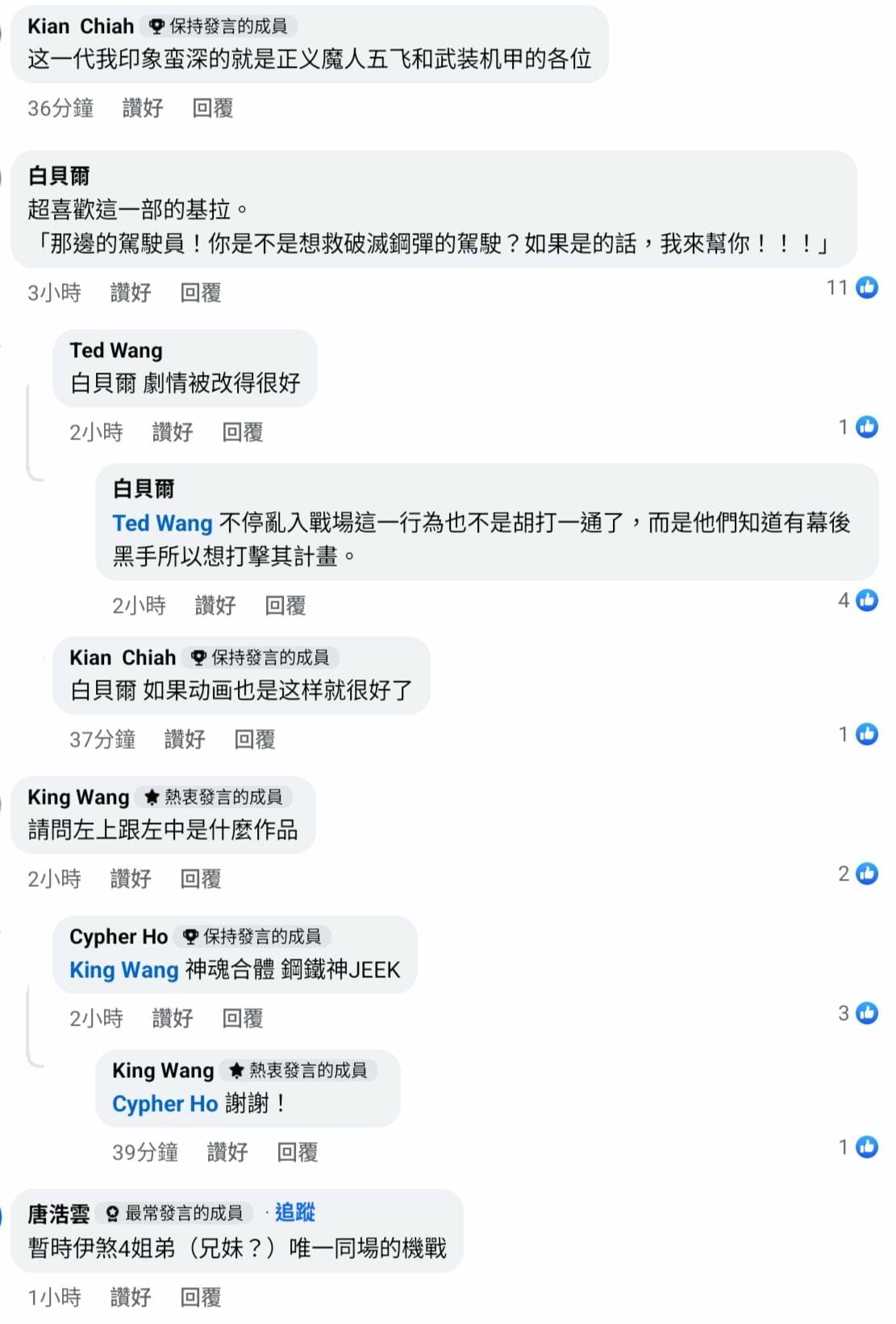896x1324 pixels.
Task: View the 3 reactions on Cypher Ho's reply
Action: [x=857, y=1014]
